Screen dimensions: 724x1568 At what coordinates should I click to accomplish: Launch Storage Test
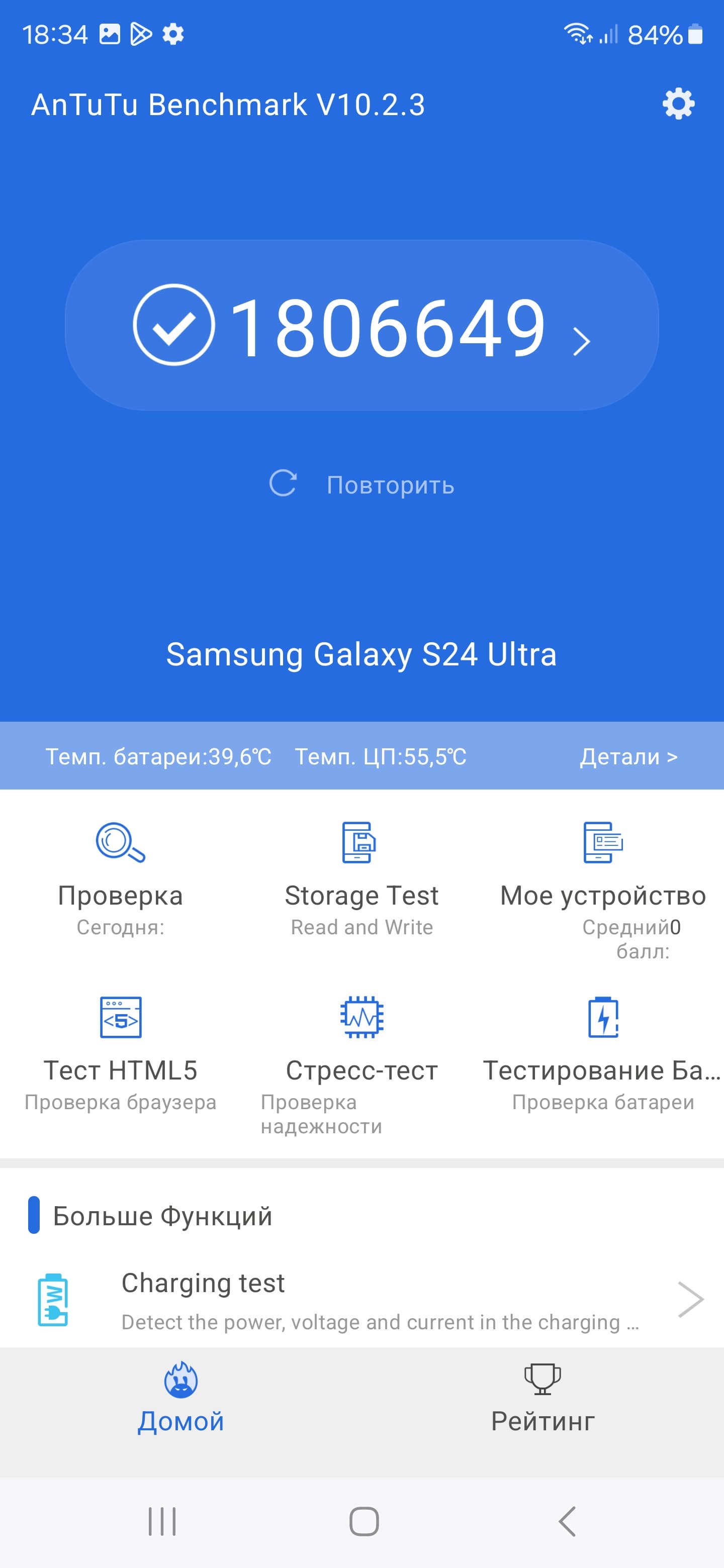point(361,877)
